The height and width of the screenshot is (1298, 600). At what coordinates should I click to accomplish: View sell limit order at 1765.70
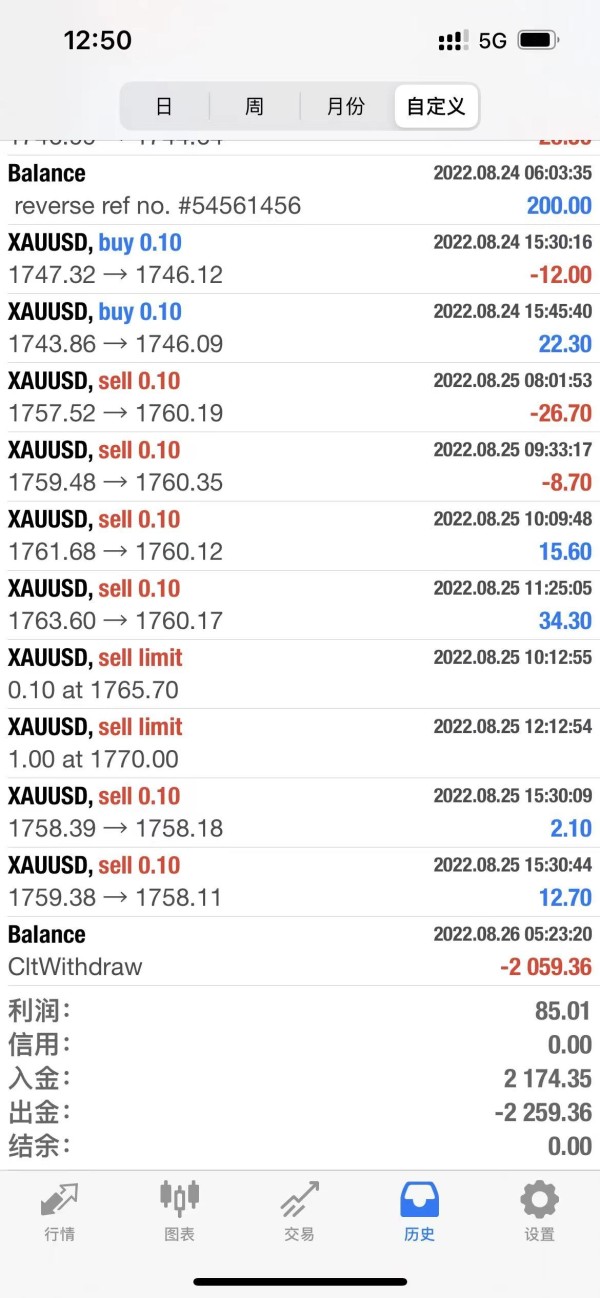[300, 674]
